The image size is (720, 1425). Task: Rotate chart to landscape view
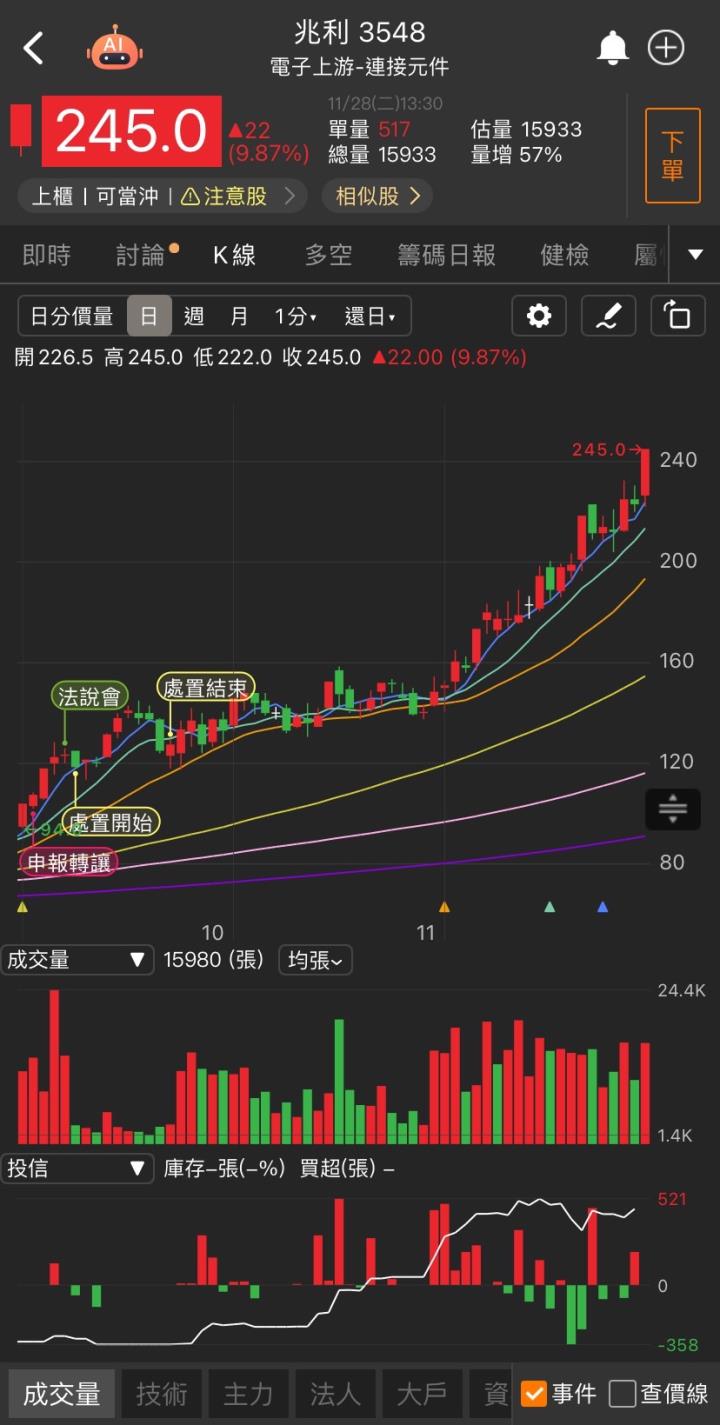pos(677,317)
